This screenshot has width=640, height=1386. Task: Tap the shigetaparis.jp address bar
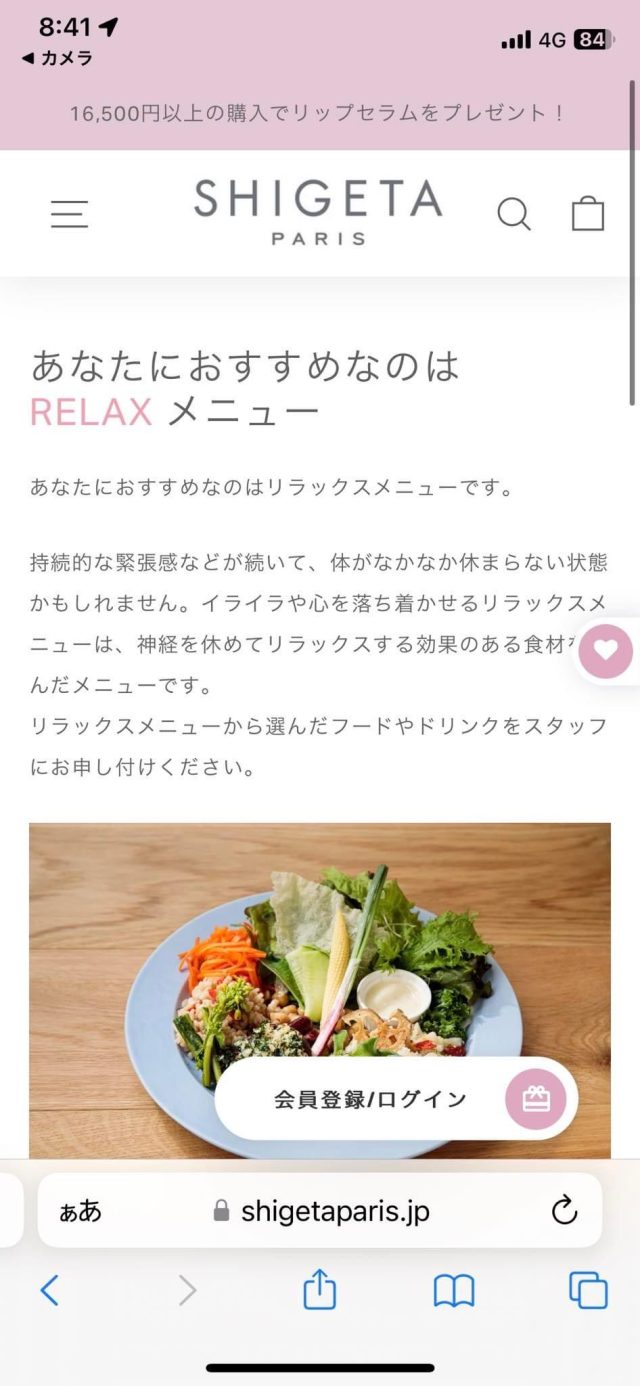point(322,1211)
